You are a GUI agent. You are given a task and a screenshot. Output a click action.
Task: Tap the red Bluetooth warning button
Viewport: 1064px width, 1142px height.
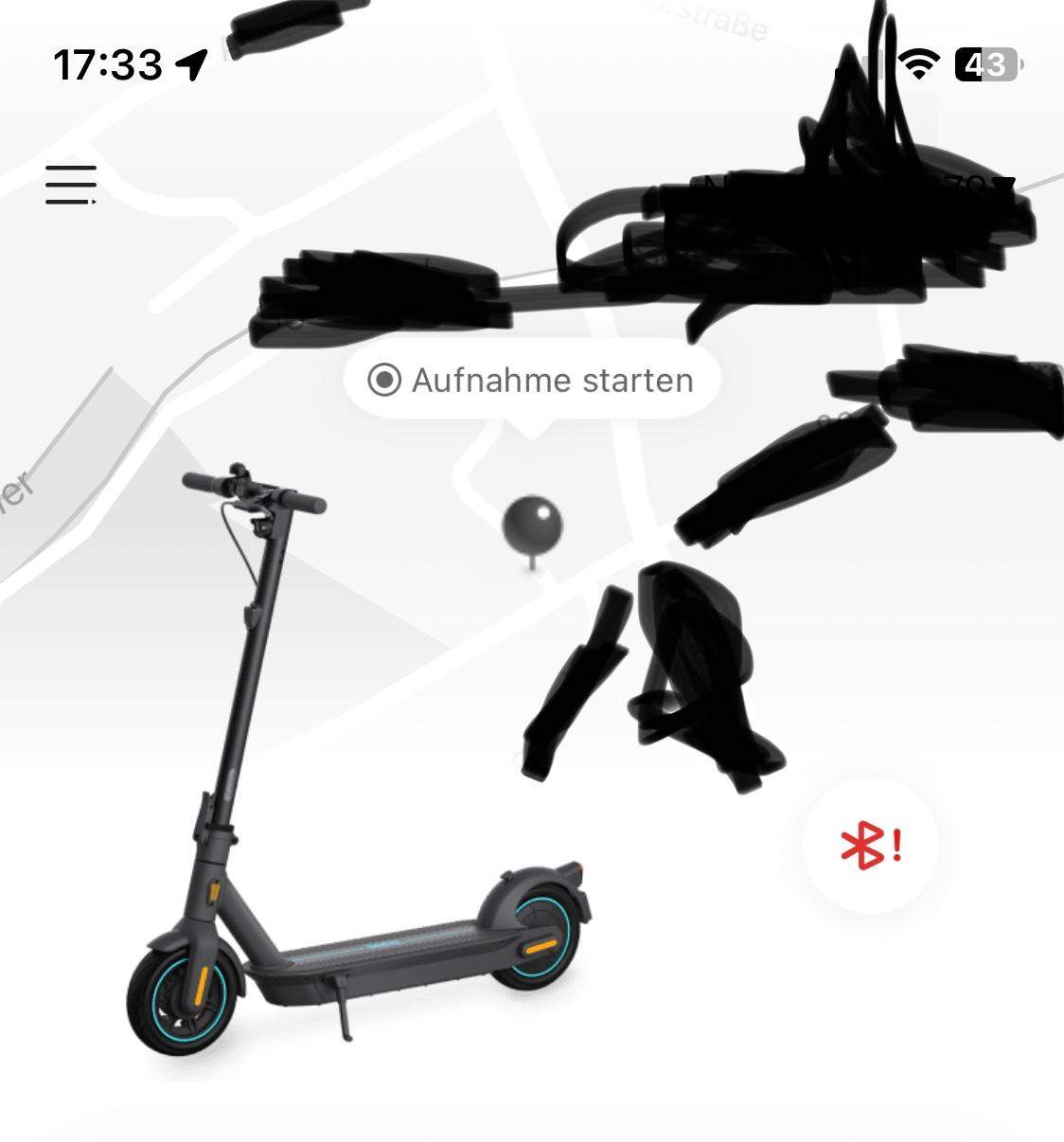pyautogui.click(x=870, y=845)
